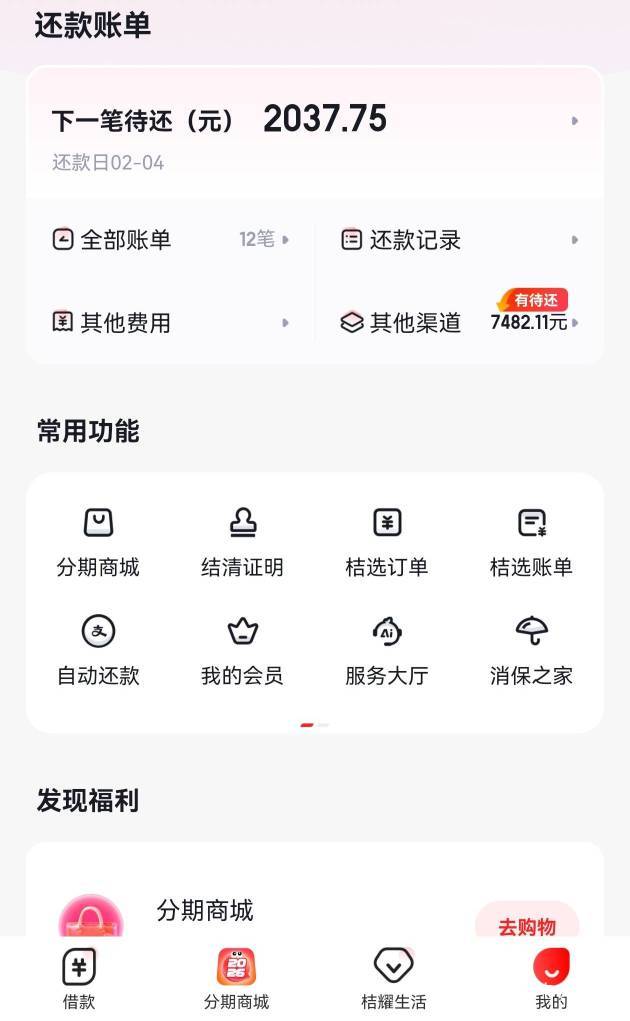Image resolution: width=630 pixels, height=1021 pixels.
Task: Open 桔选订单 orders
Action: tap(387, 542)
